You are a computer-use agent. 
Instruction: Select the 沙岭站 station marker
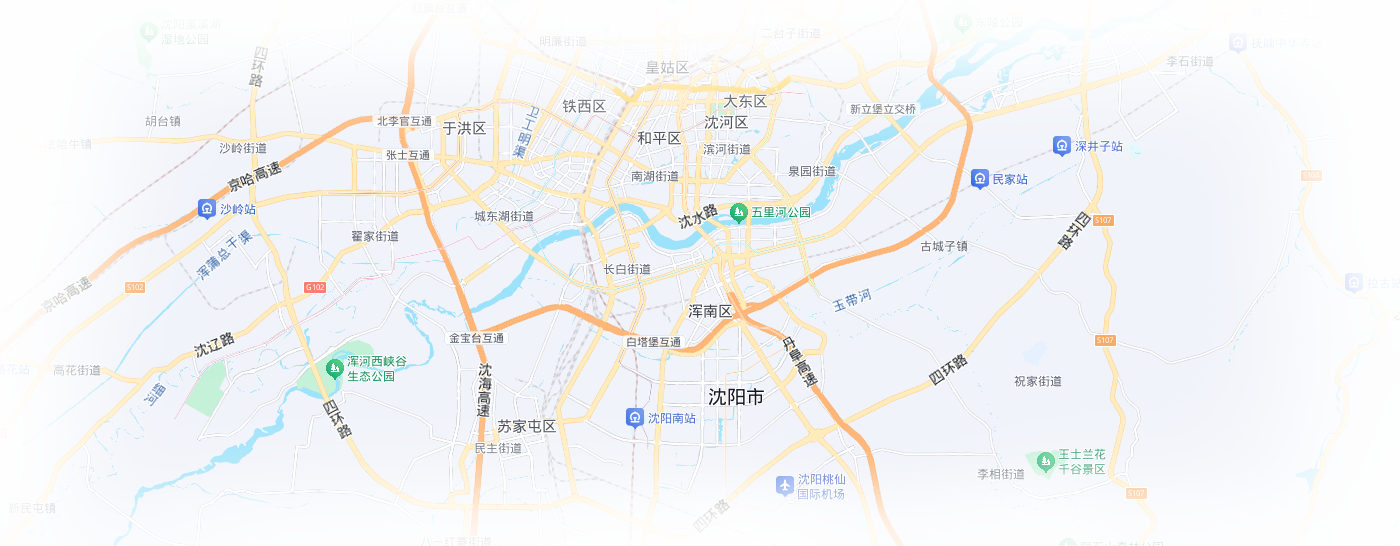pos(206,209)
